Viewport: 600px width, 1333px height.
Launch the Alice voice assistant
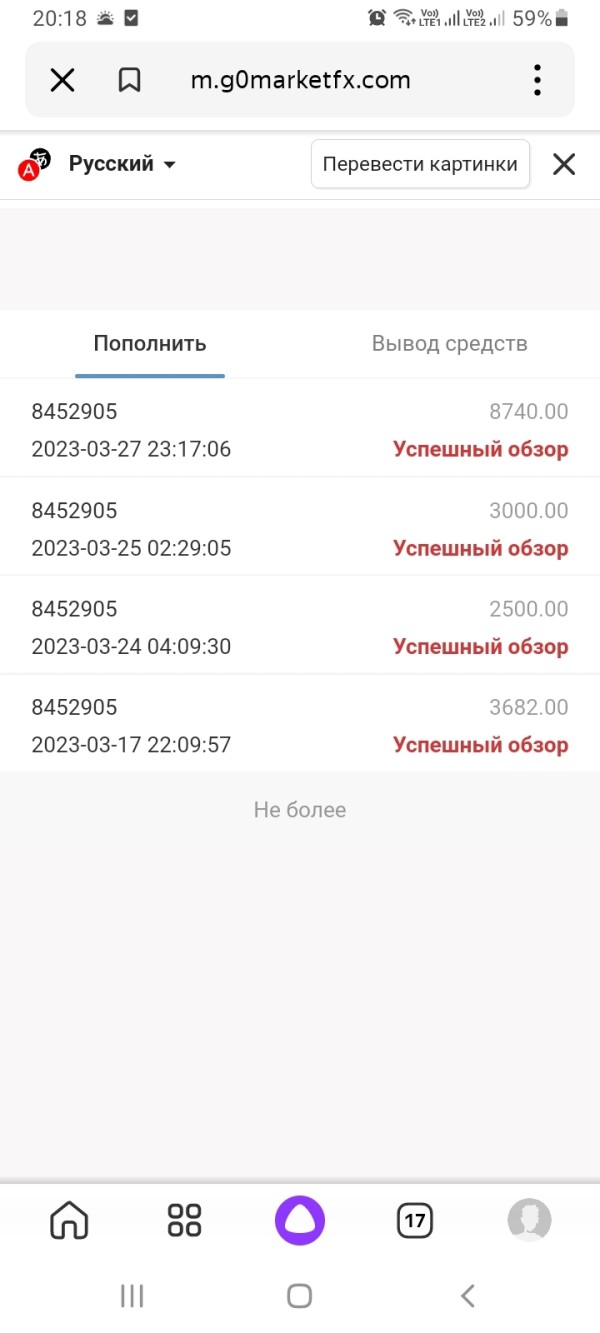[300, 1220]
